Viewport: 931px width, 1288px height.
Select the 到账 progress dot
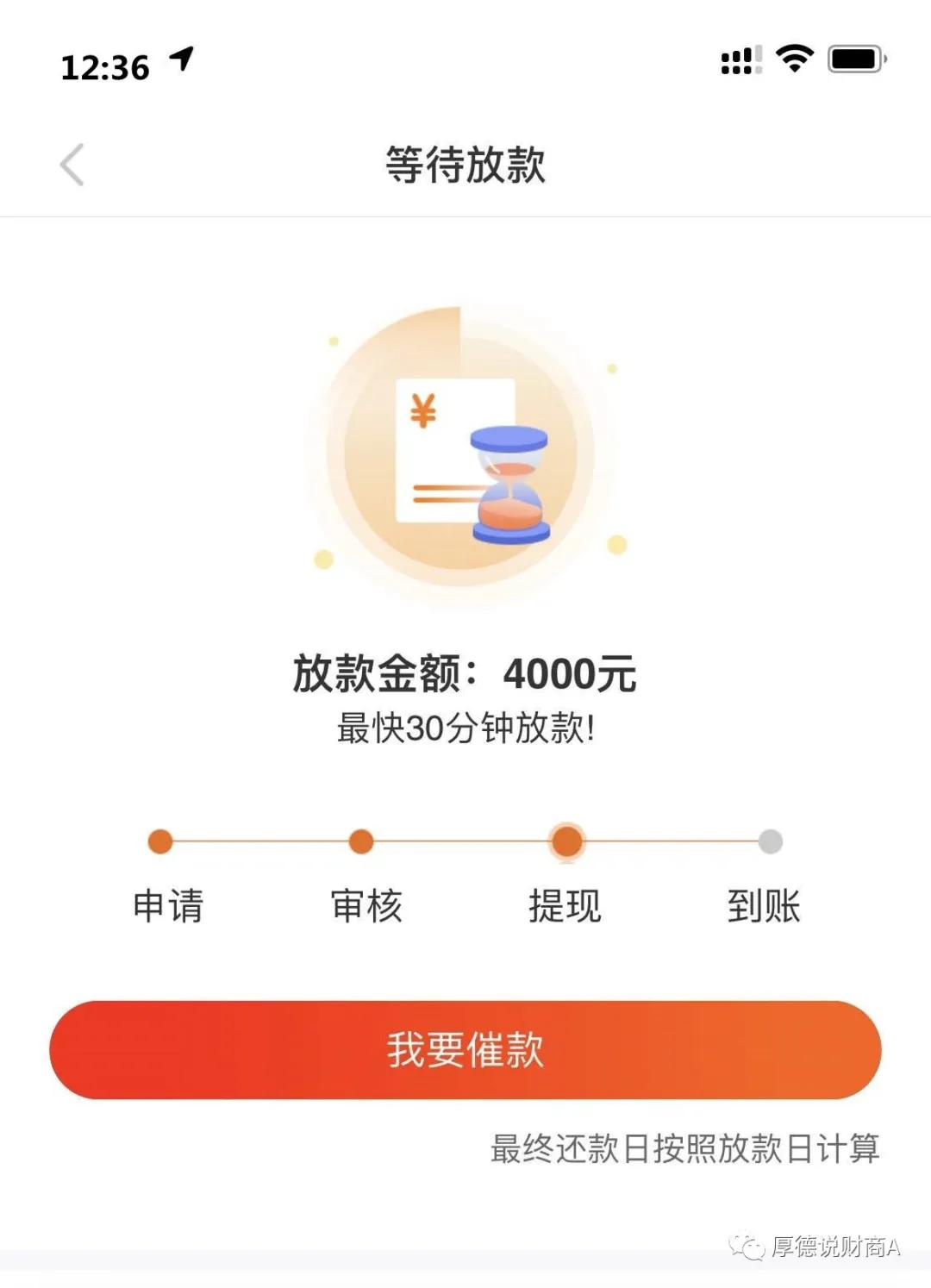pyautogui.click(x=771, y=840)
